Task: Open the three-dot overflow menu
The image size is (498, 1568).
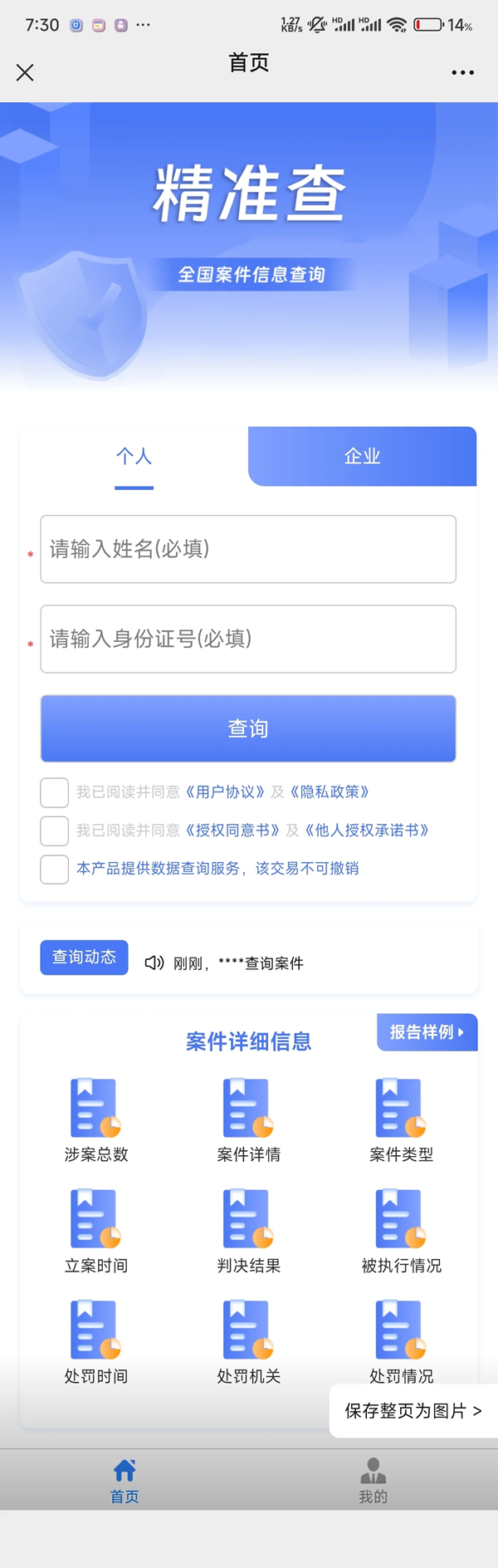Action: pos(462,73)
